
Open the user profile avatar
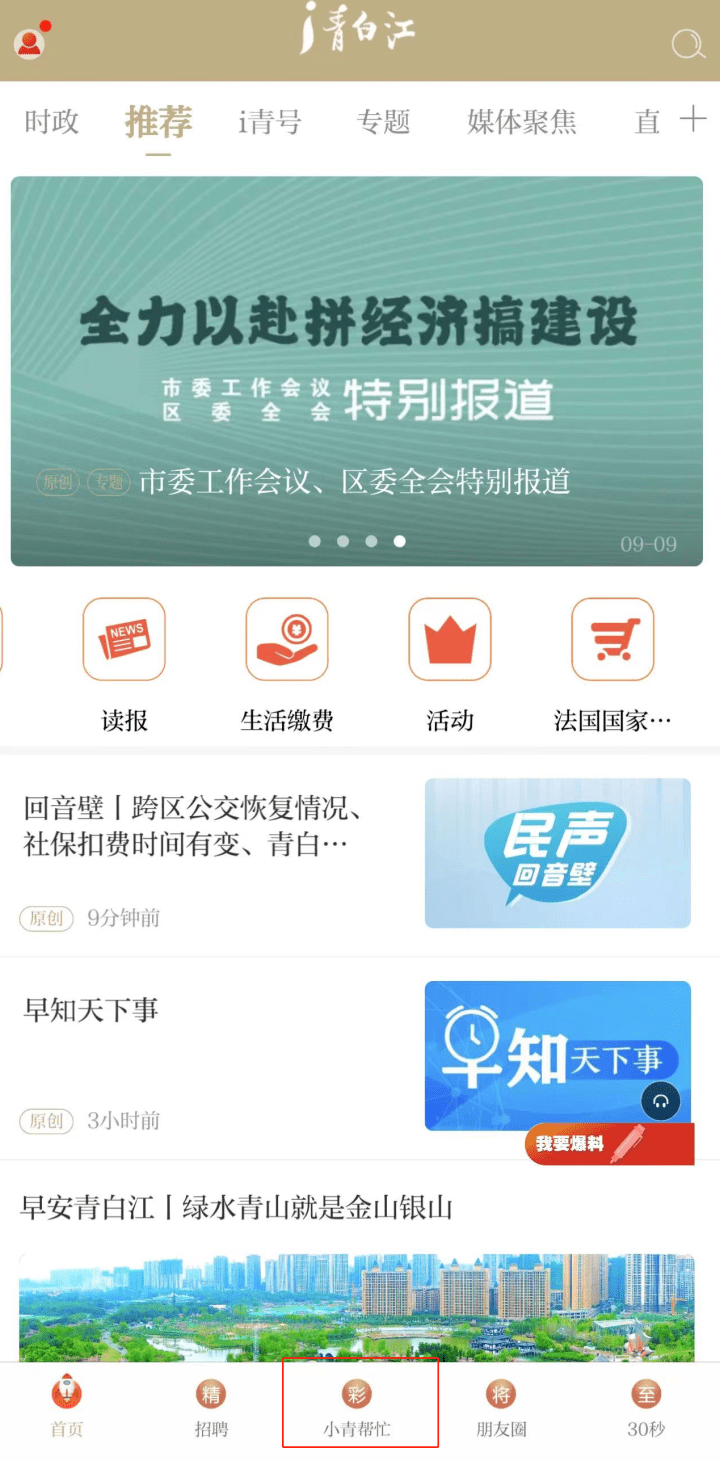pos(30,42)
